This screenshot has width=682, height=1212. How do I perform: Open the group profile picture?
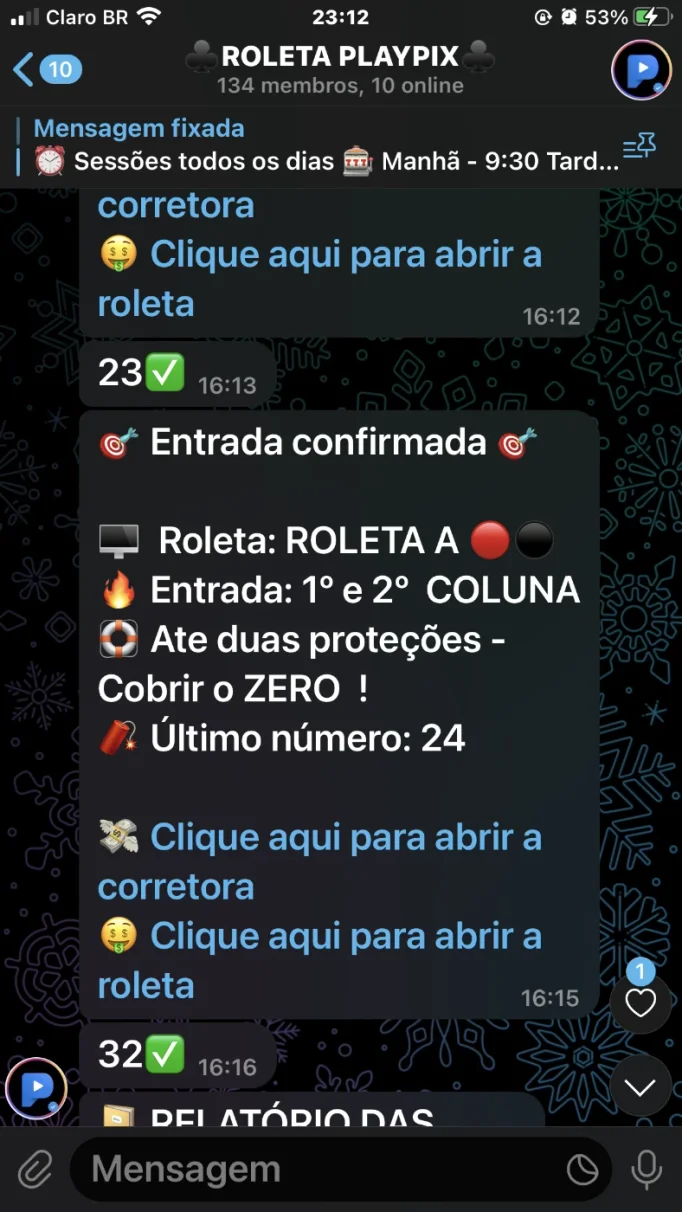641,70
